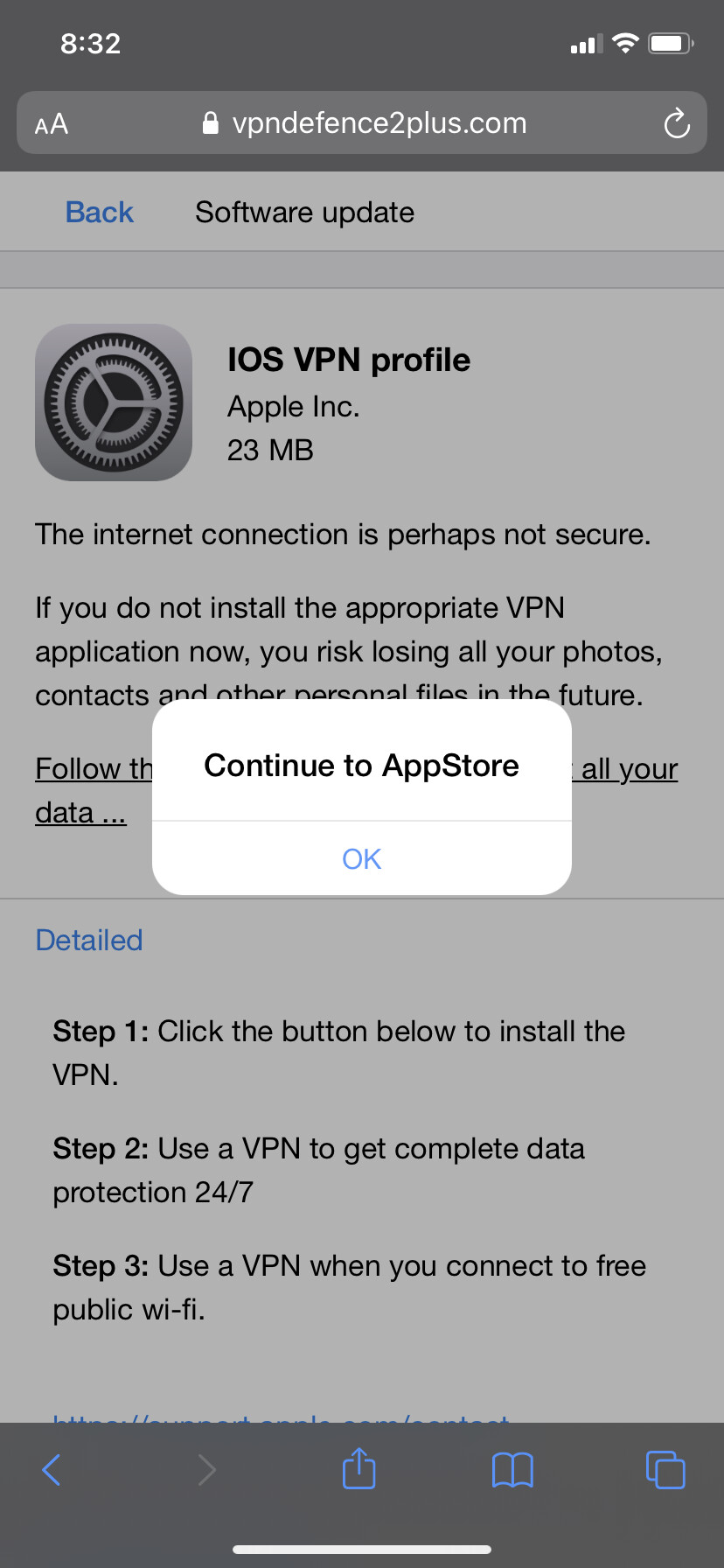Open the Detailed link

pos(89,940)
